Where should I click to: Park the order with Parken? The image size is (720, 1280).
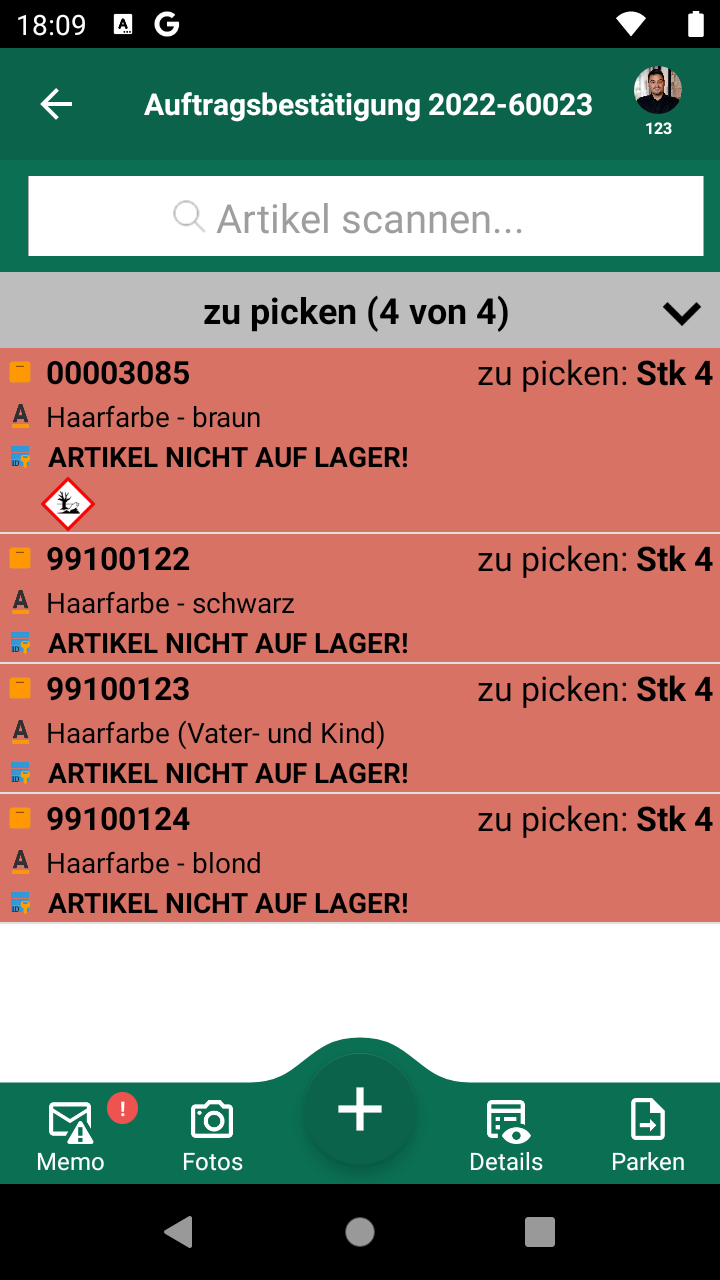click(x=648, y=1136)
